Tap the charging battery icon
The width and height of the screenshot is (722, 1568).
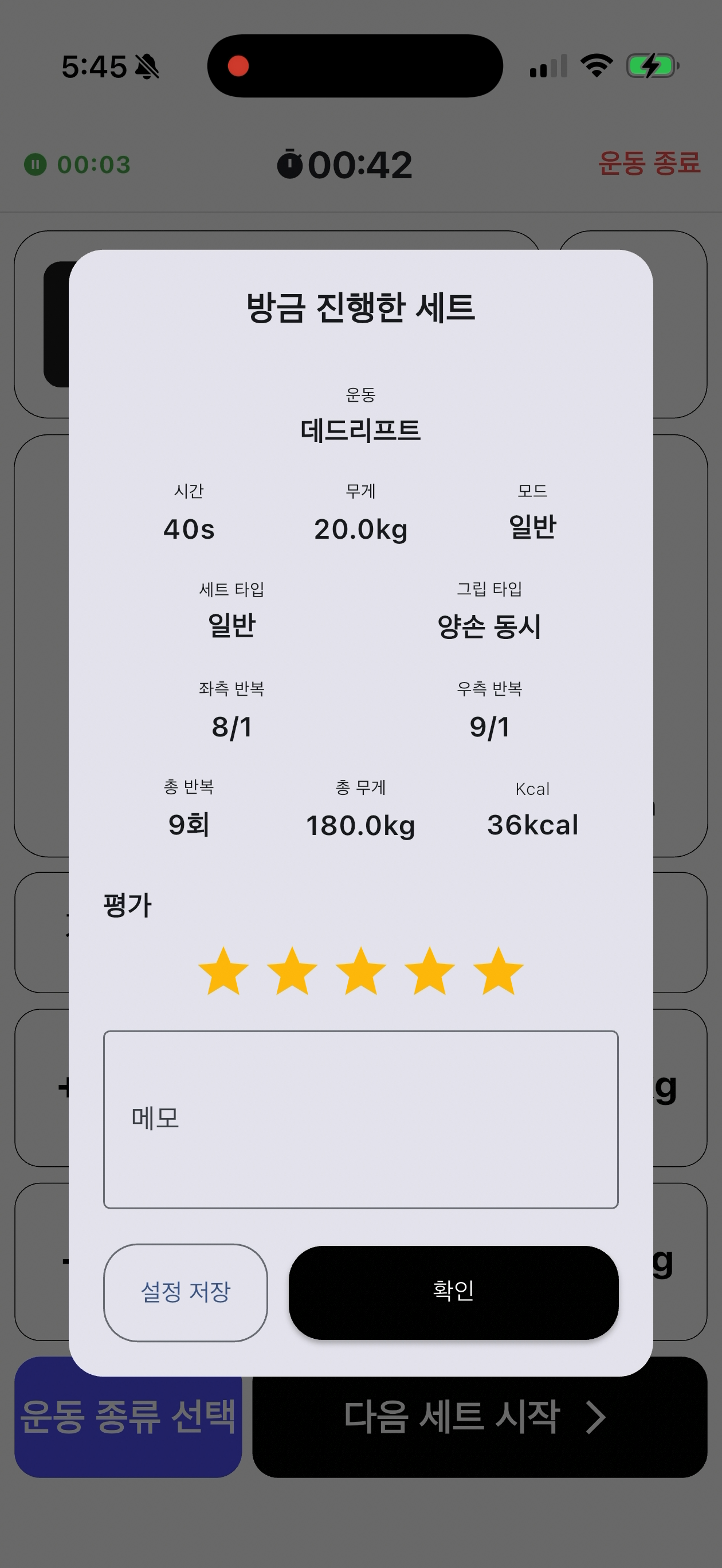[x=652, y=65]
